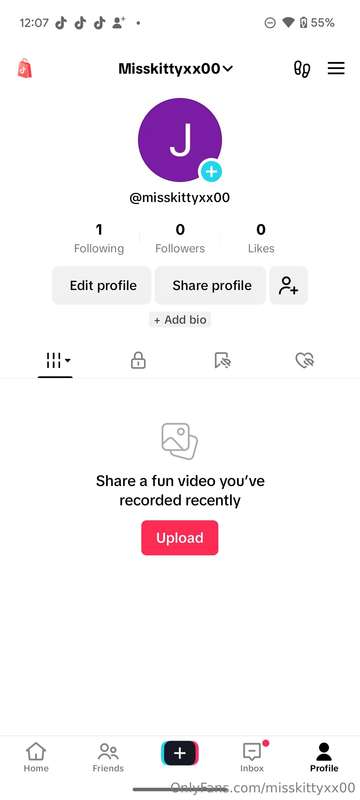The height and width of the screenshot is (800, 360).
Task: Open the hamburger menu
Action: pyautogui.click(x=336, y=68)
